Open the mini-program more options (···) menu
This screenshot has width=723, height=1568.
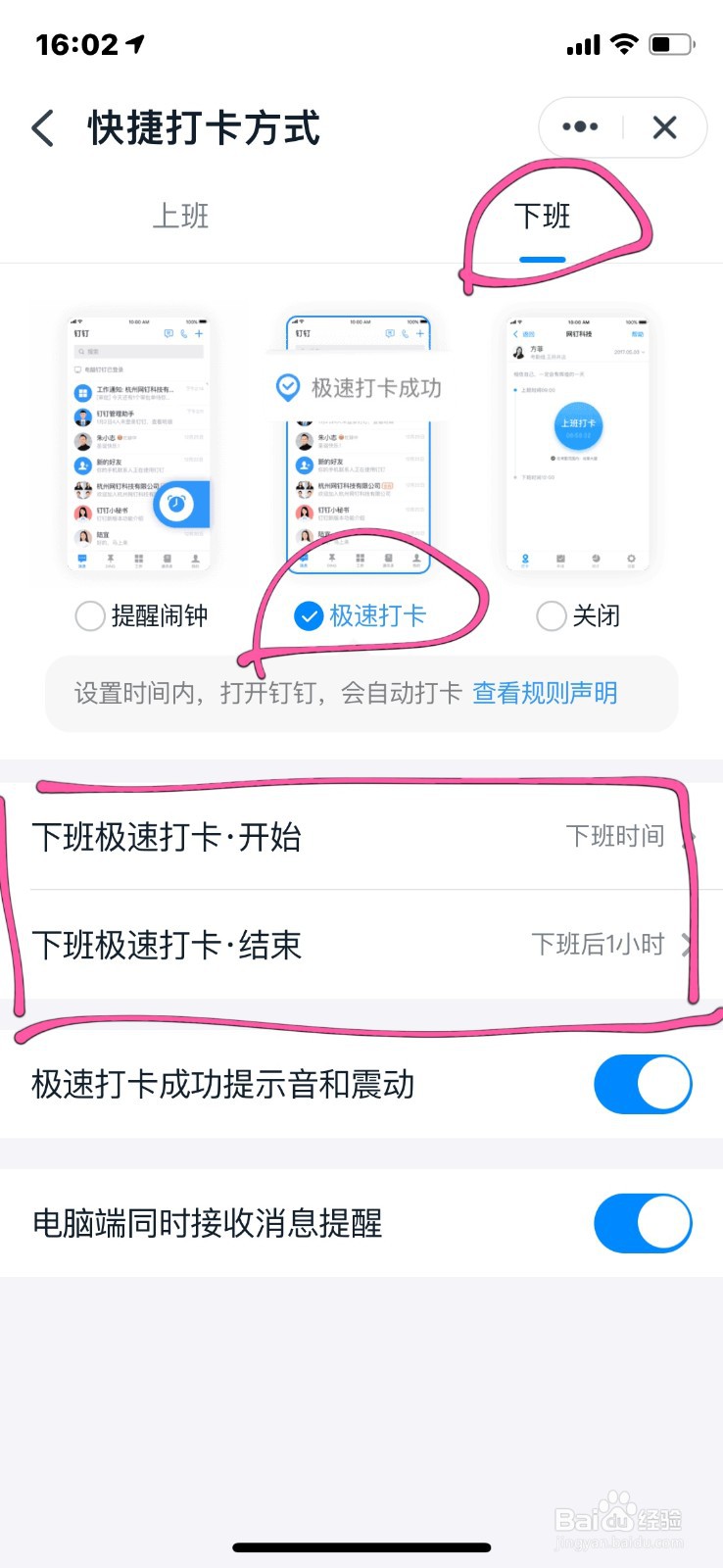tap(579, 127)
